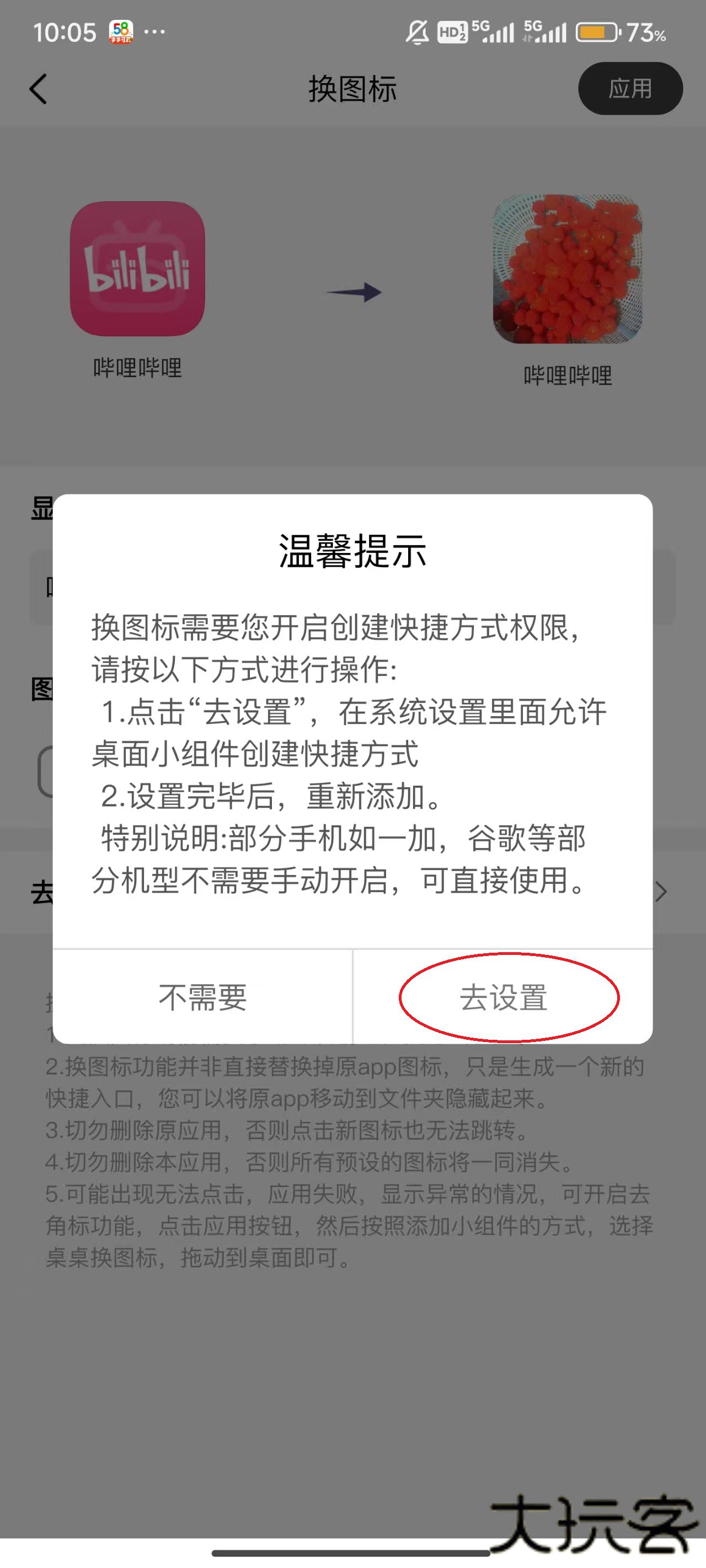This screenshot has height=1568, width=706.
Task: Dismiss the dialog with 不需要
Action: pos(203,997)
